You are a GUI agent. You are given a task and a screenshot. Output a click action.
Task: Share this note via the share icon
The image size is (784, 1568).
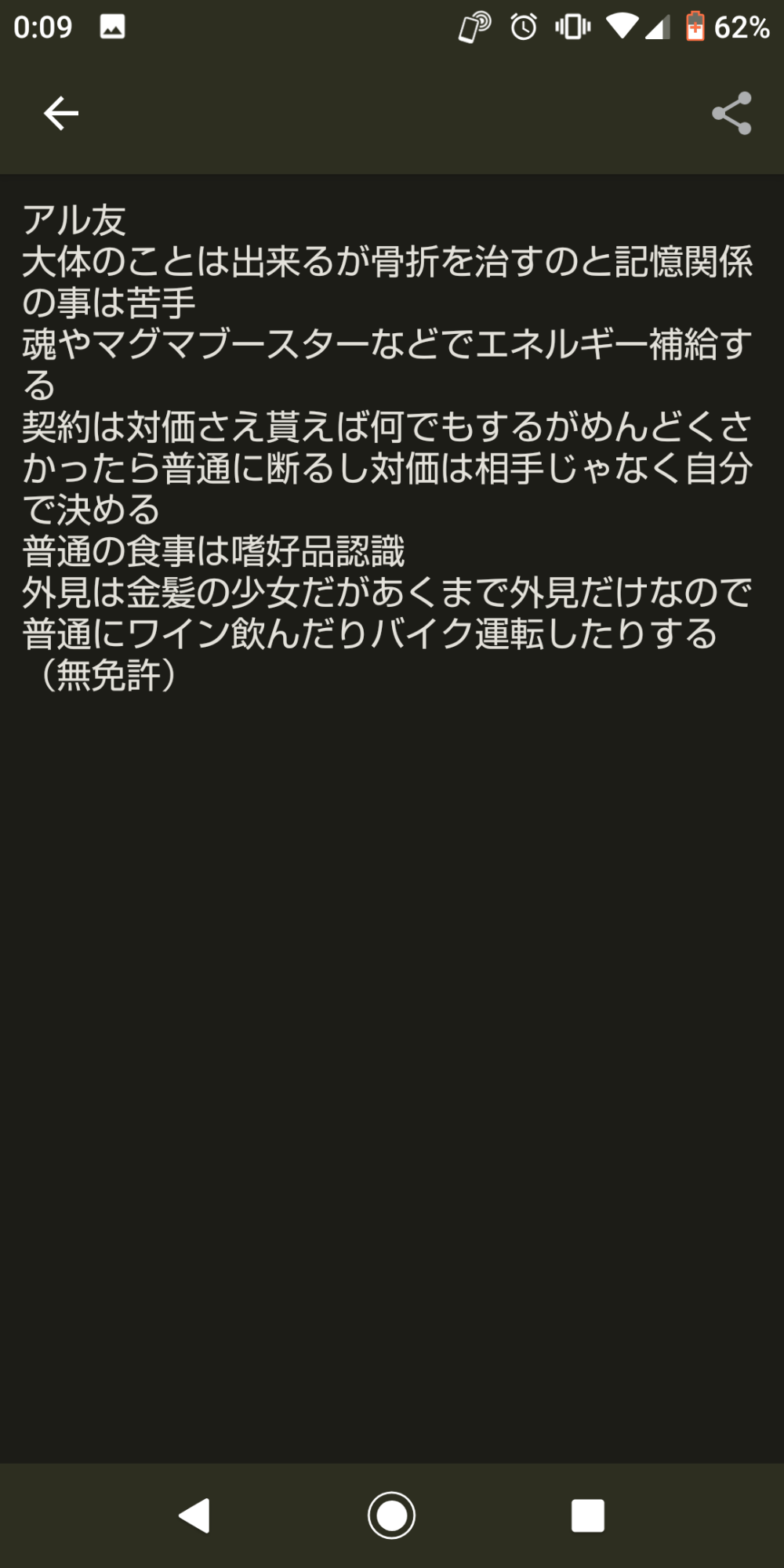pyautogui.click(x=731, y=114)
